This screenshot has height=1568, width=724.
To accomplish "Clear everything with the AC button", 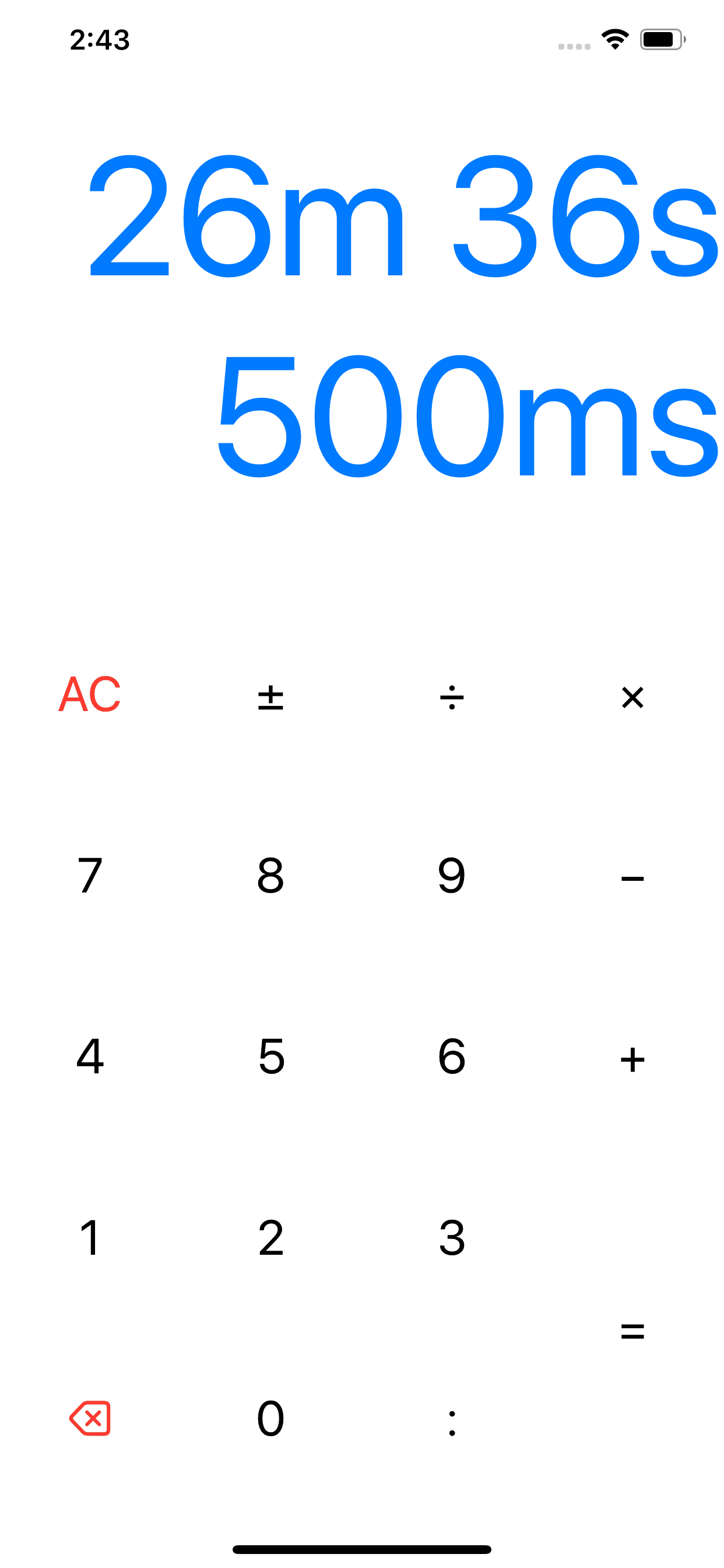I will pos(90,695).
